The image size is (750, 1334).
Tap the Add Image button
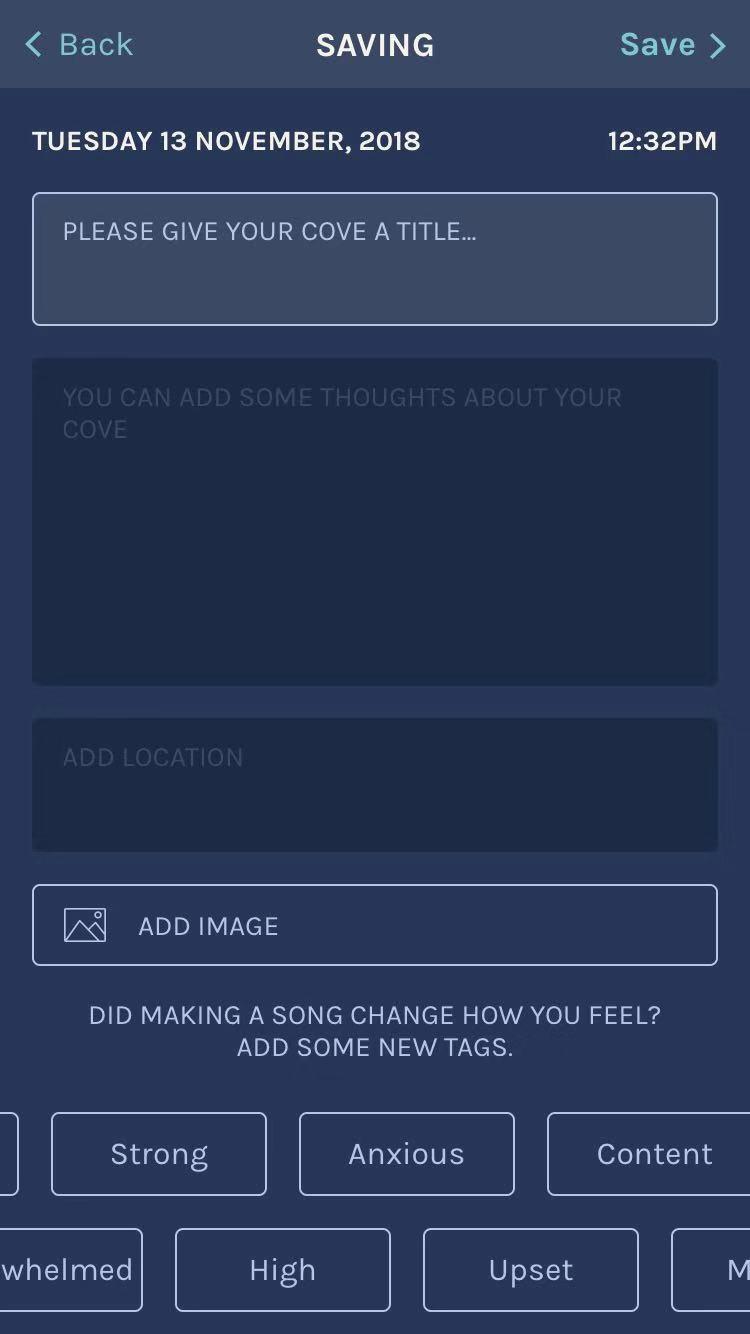tap(375, 924)
